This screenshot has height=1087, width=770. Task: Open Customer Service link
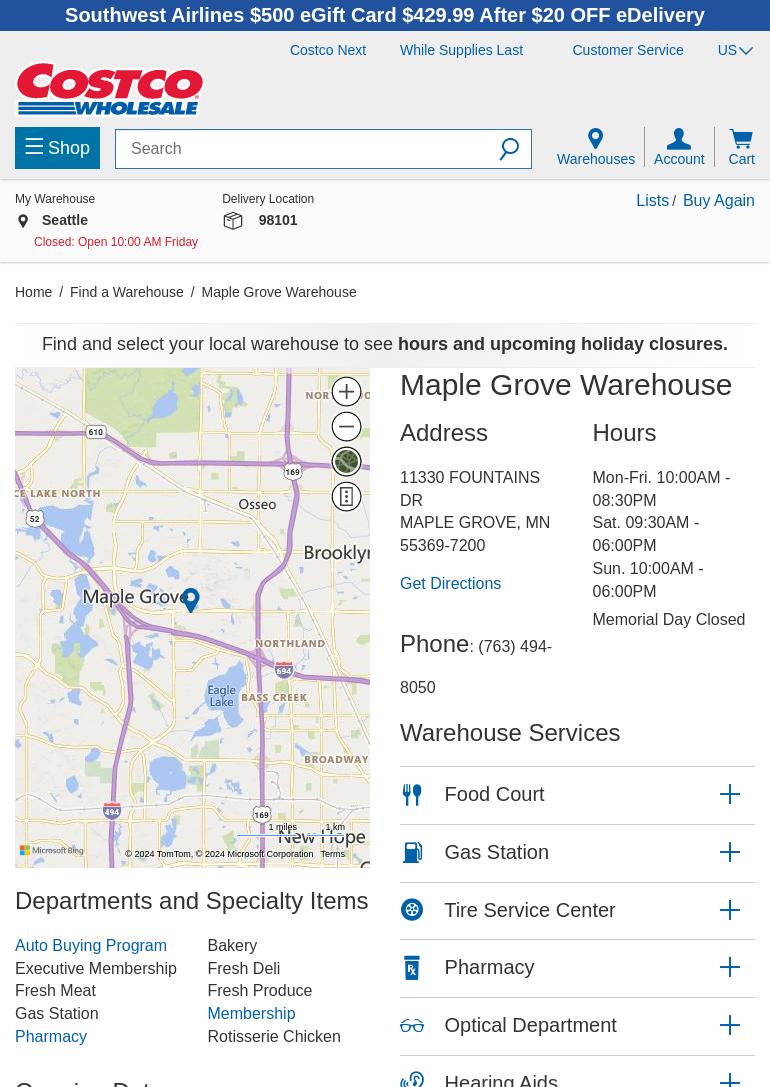pos(627,50)
